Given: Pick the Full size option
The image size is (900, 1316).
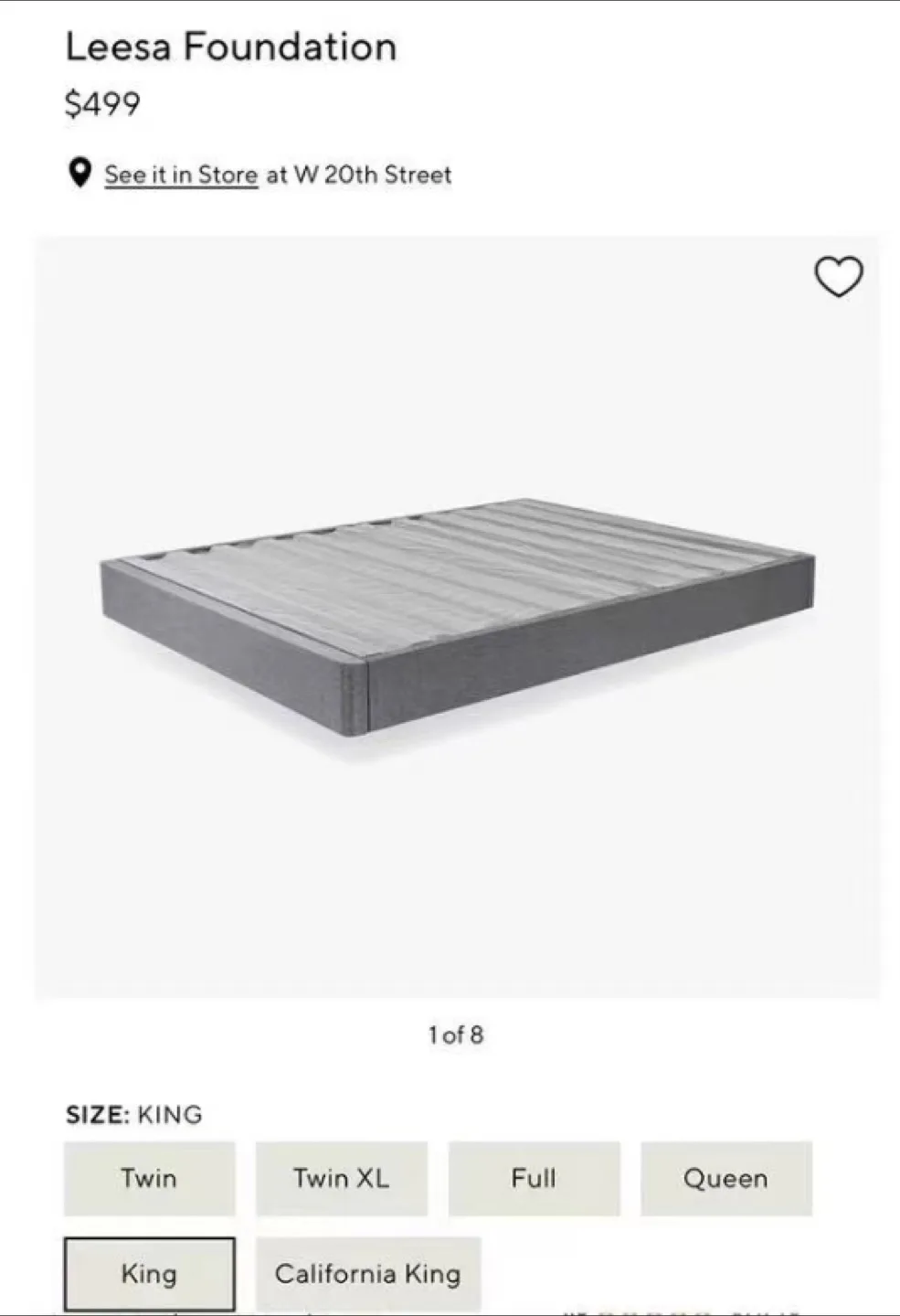Looking at the screenshot, I should pyautogui.click(x=534, y=1178).
